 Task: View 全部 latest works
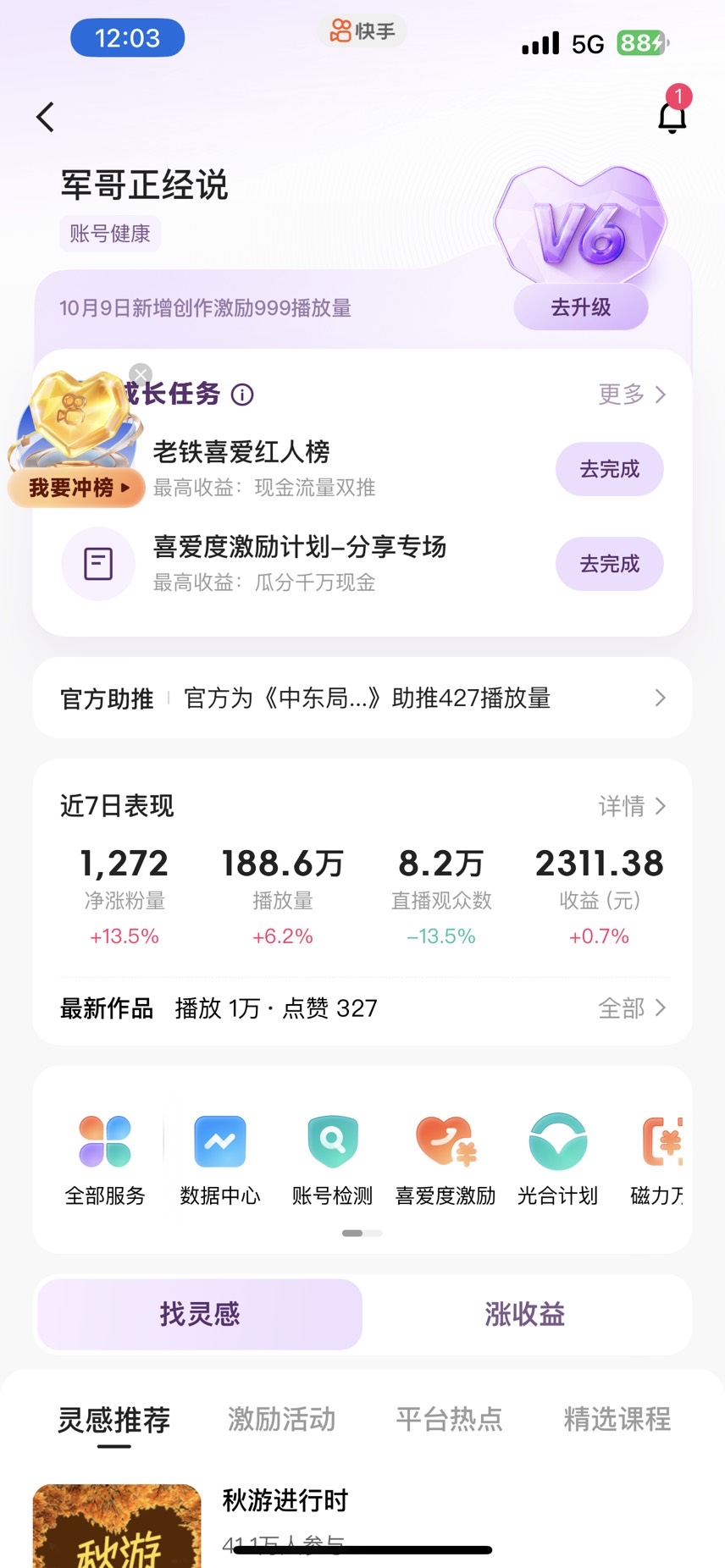(632, 1008)
